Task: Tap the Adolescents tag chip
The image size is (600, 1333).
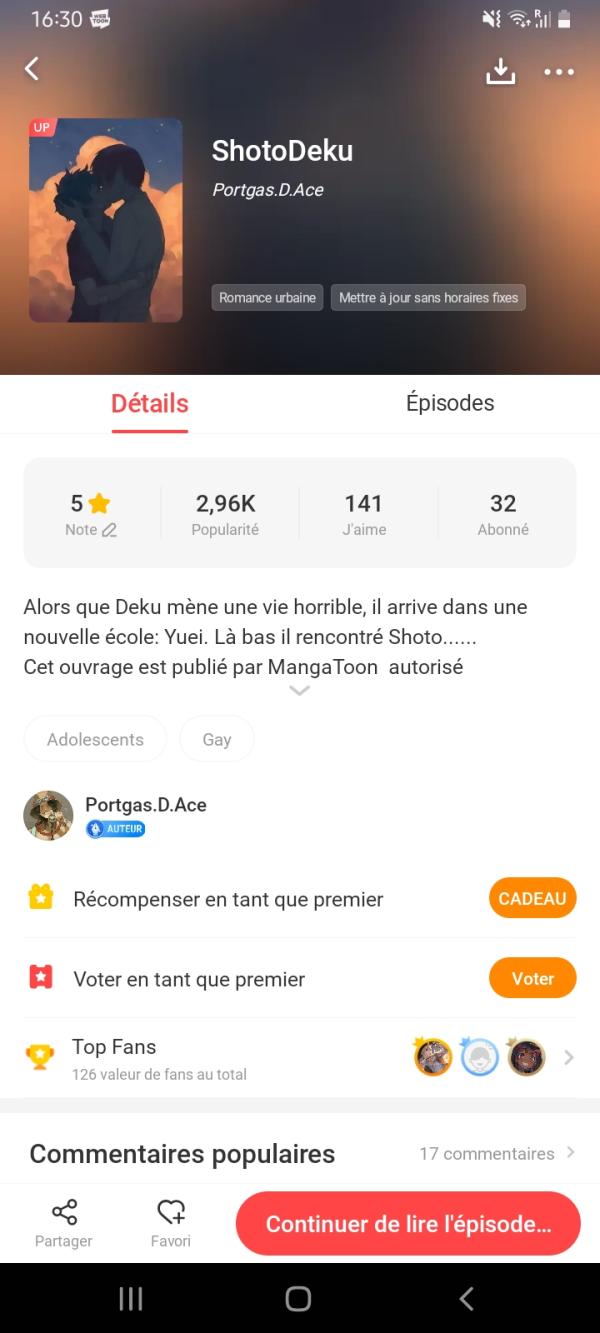Action: [95, 740]
